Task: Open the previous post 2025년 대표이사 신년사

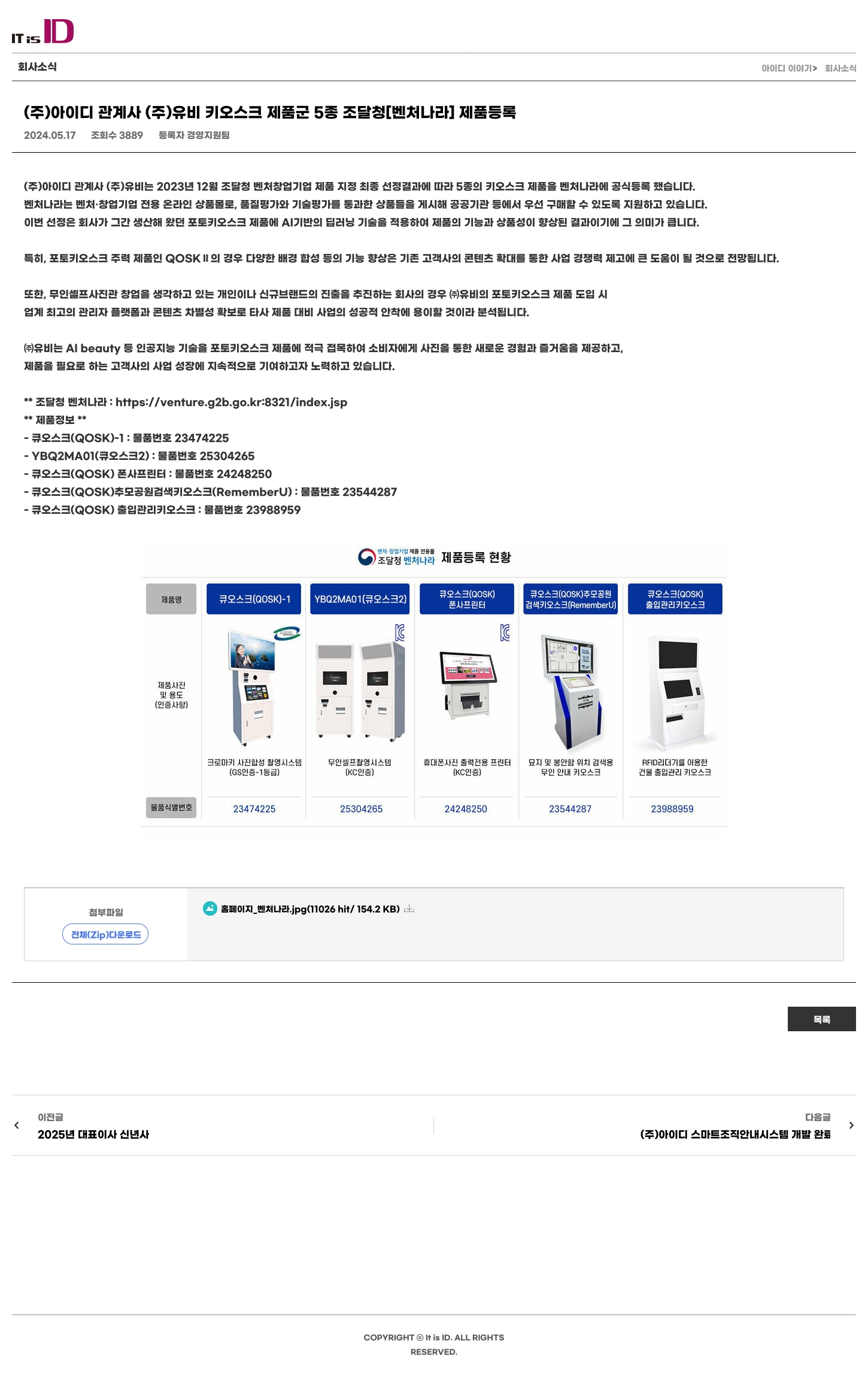Action: [93, 1134]
